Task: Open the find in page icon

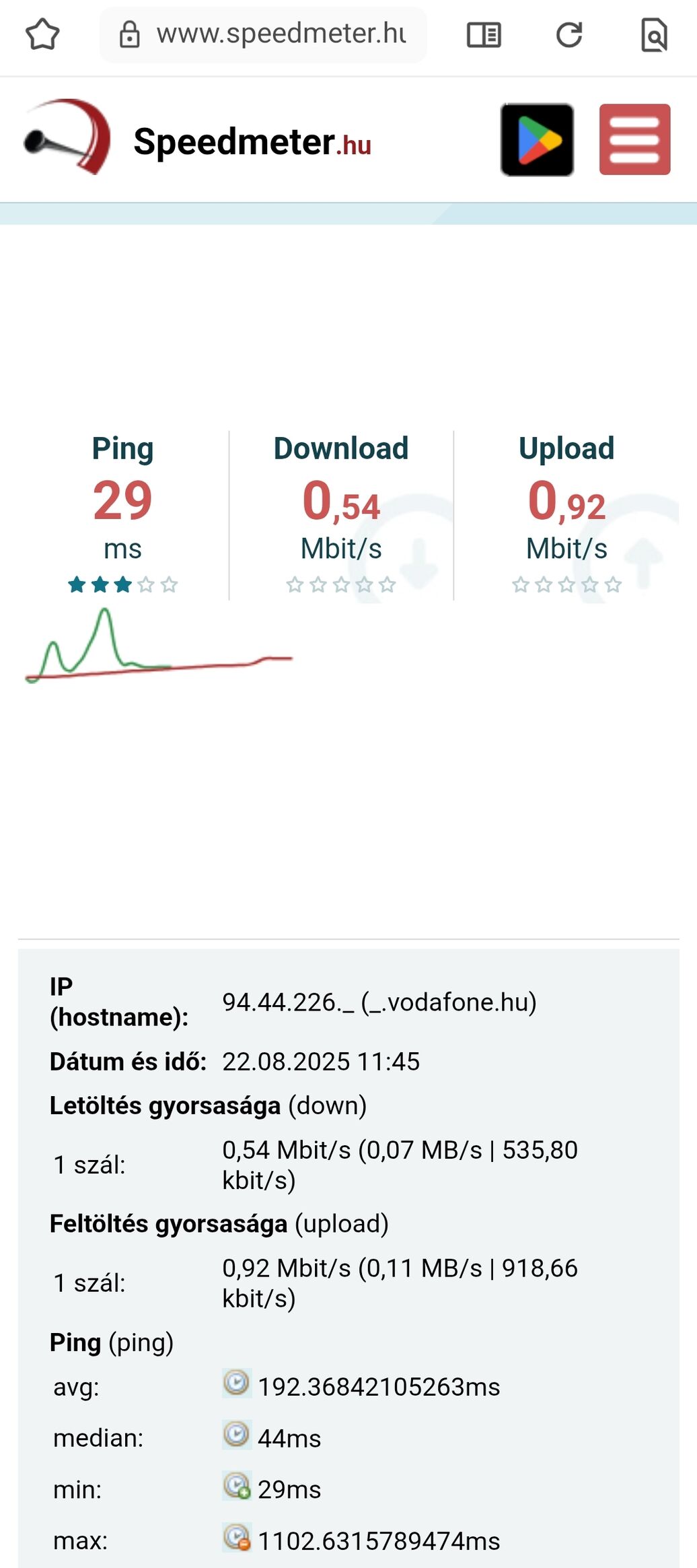Action: 654,35
